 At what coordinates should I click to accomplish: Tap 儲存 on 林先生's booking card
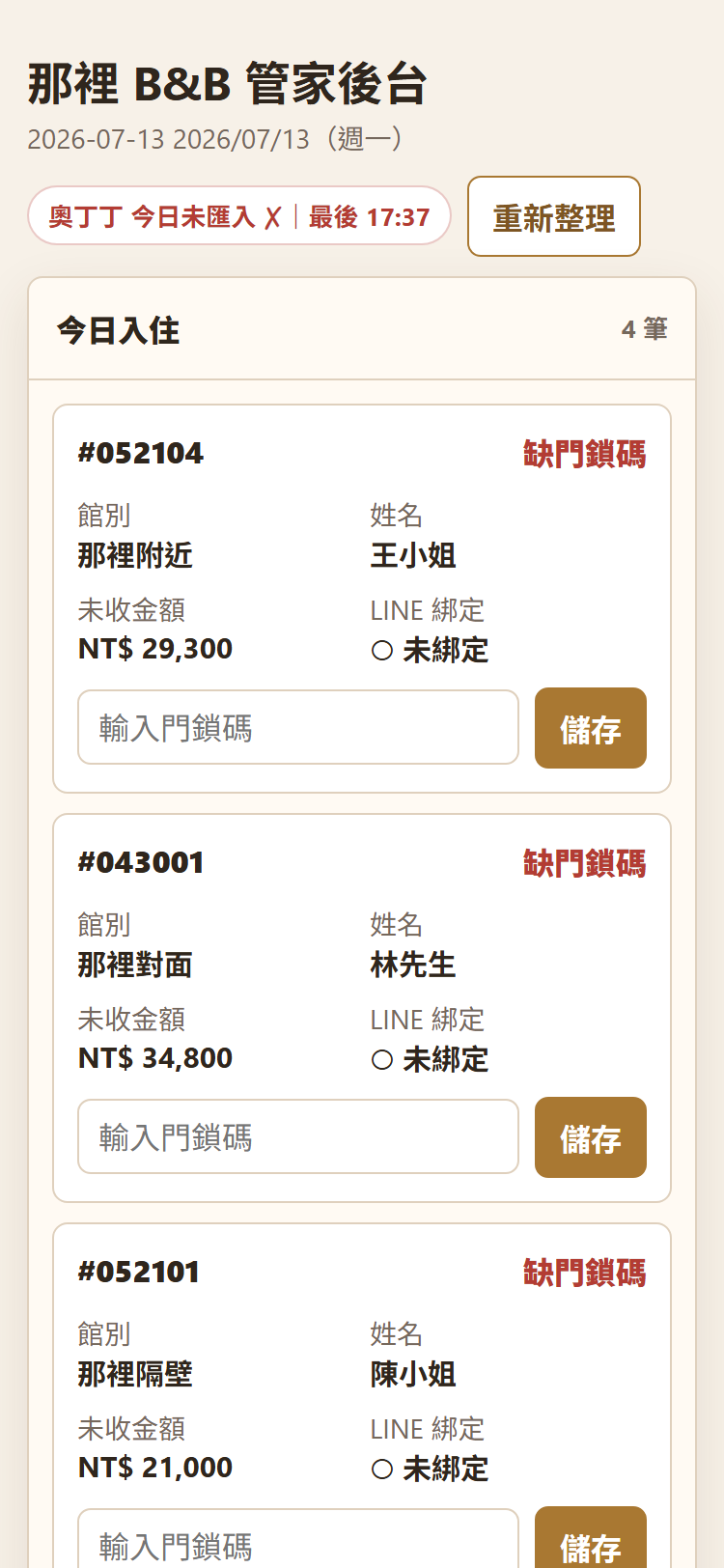(591, 1137)
